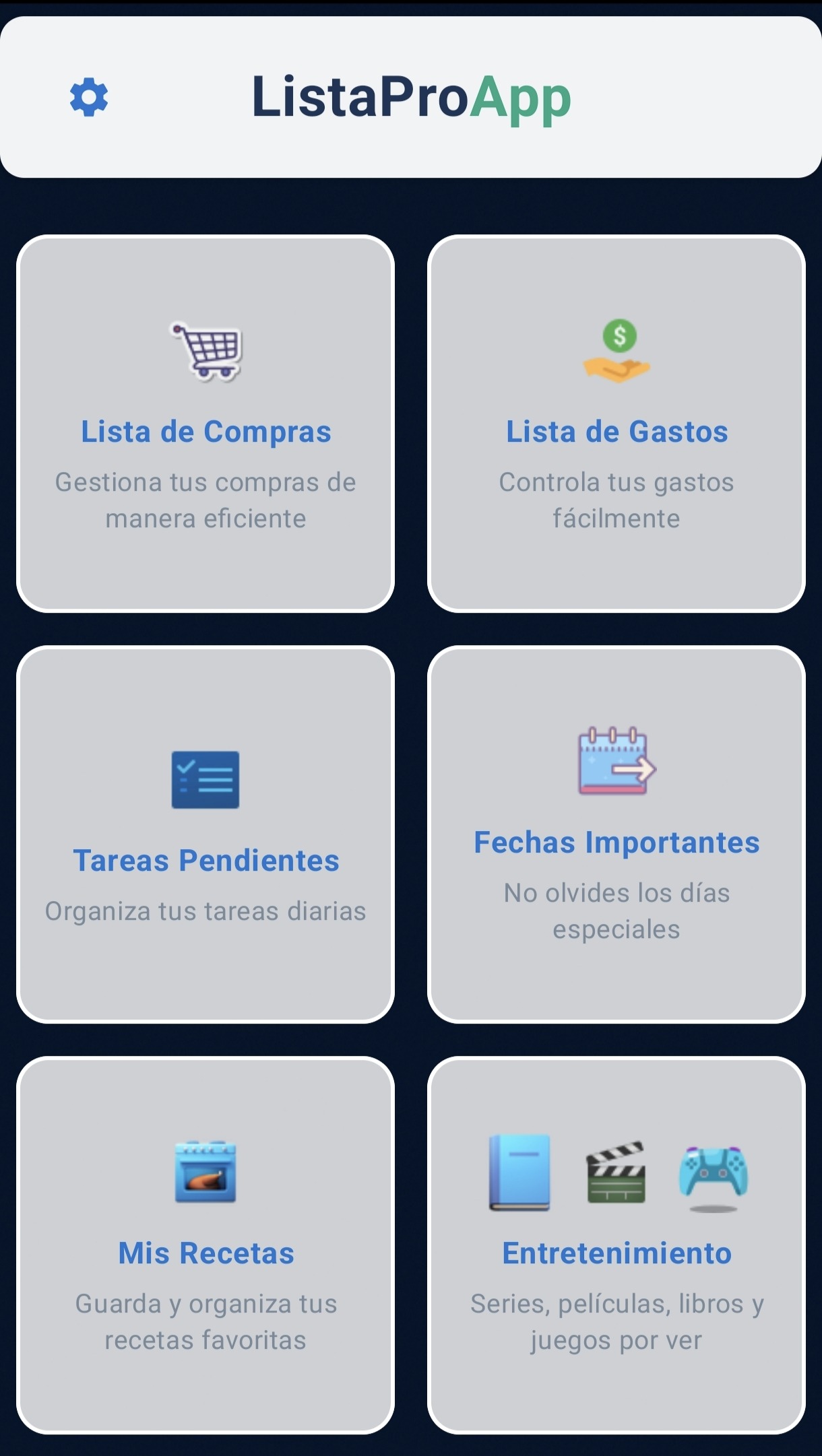Click the Entretenimiento heading text

click(x=617, y=1253)
